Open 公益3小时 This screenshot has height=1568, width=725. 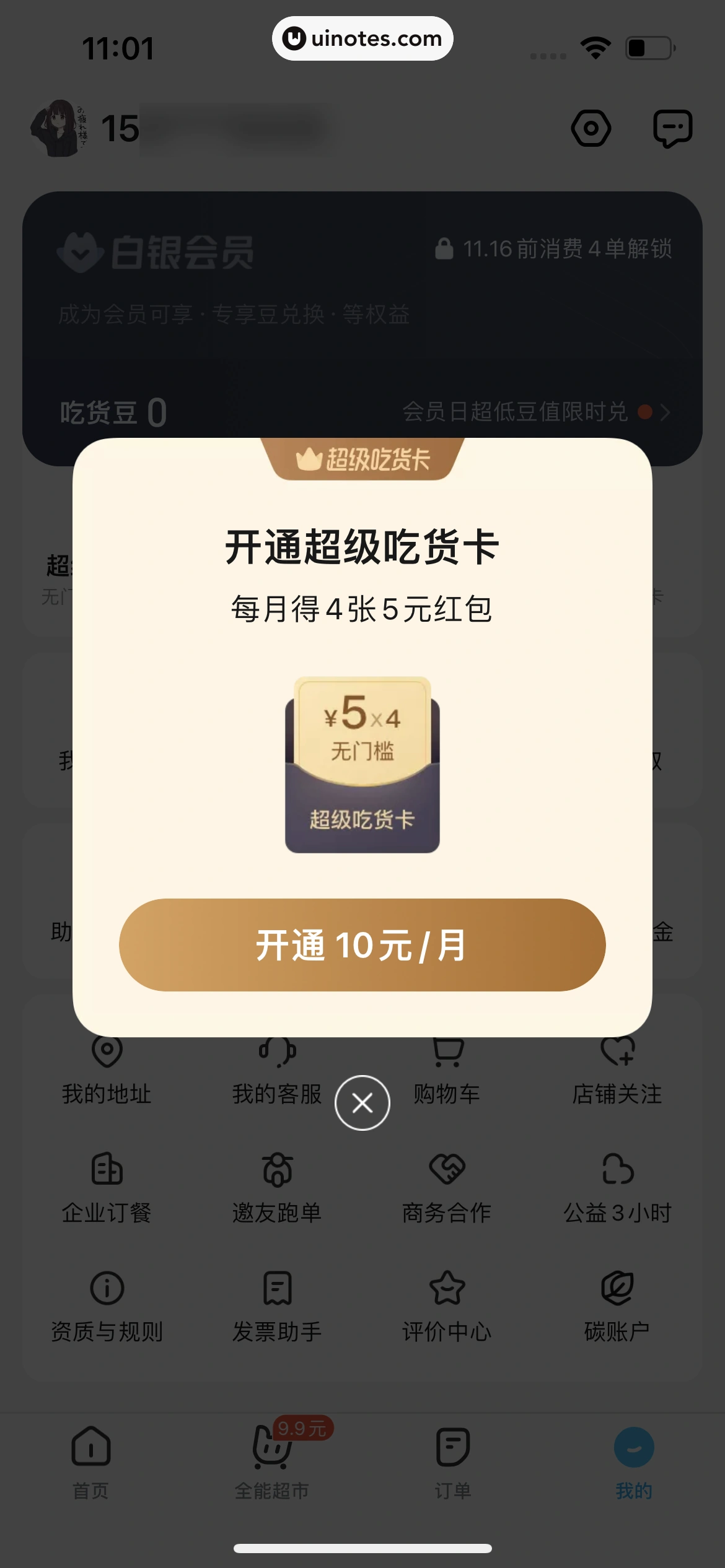pos(617,1188)
